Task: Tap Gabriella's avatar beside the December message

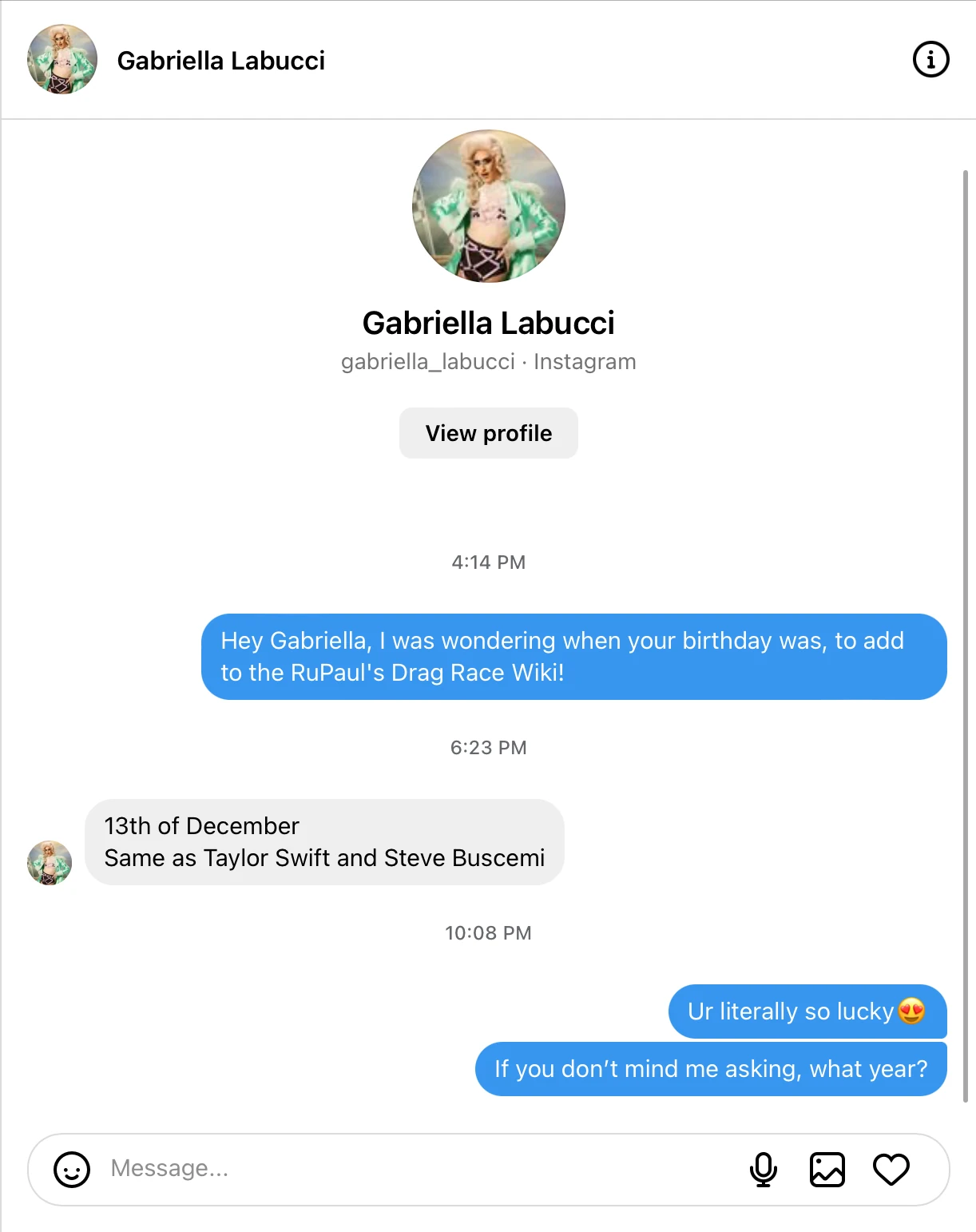Action: pos(50,863)
